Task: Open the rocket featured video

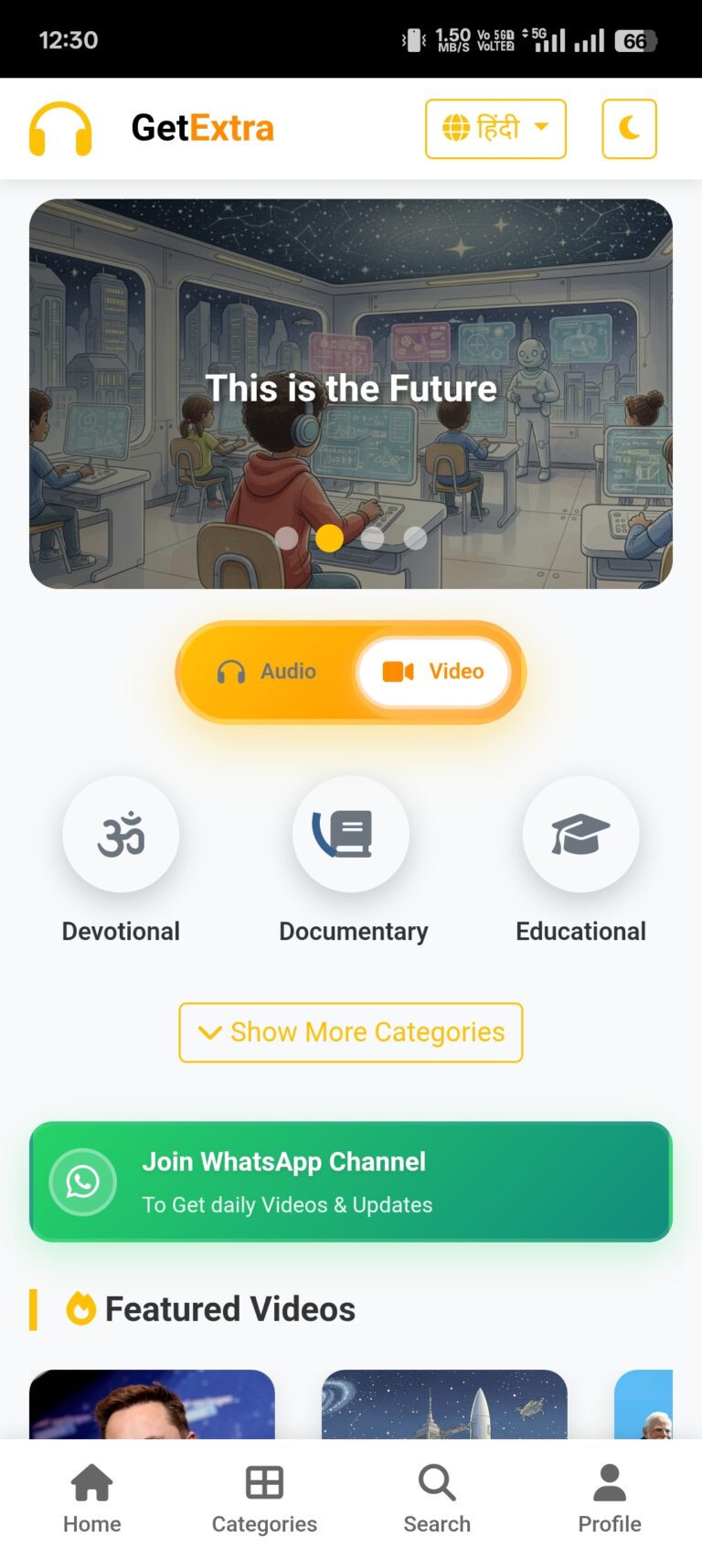Action: pos(444,1404)
